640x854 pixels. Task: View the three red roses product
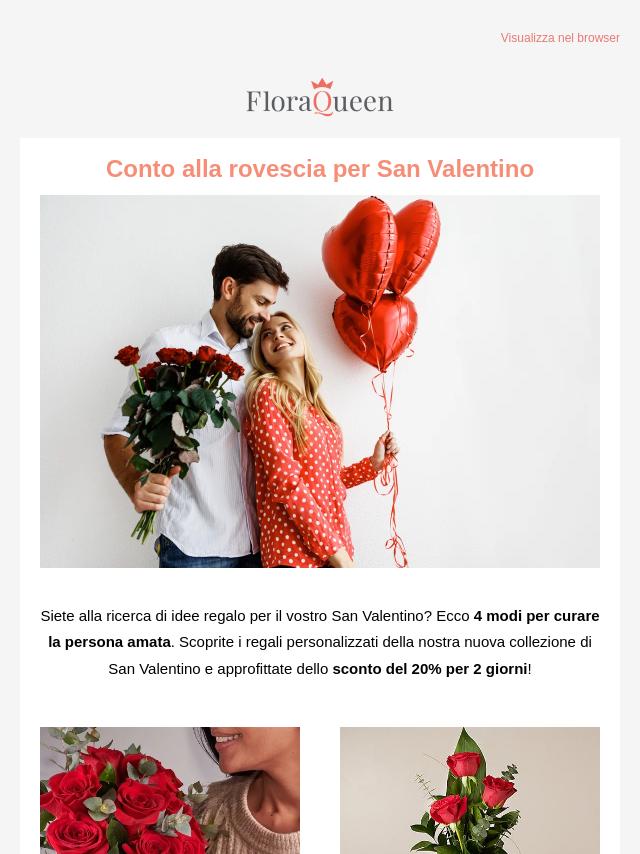click(x=470, y=790)
